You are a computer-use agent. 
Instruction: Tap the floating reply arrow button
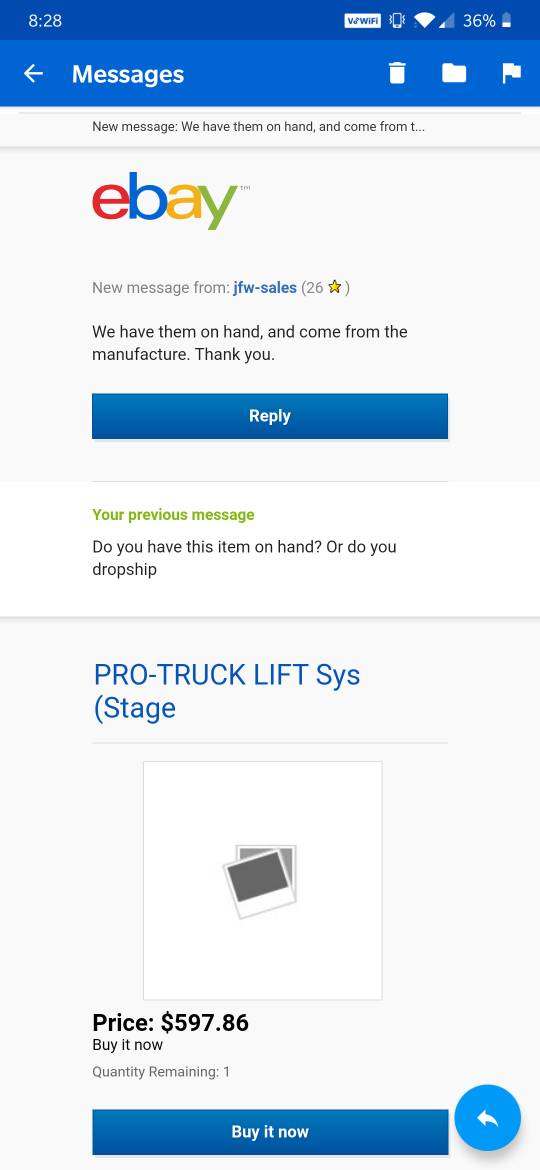(x=487, y=1118)
